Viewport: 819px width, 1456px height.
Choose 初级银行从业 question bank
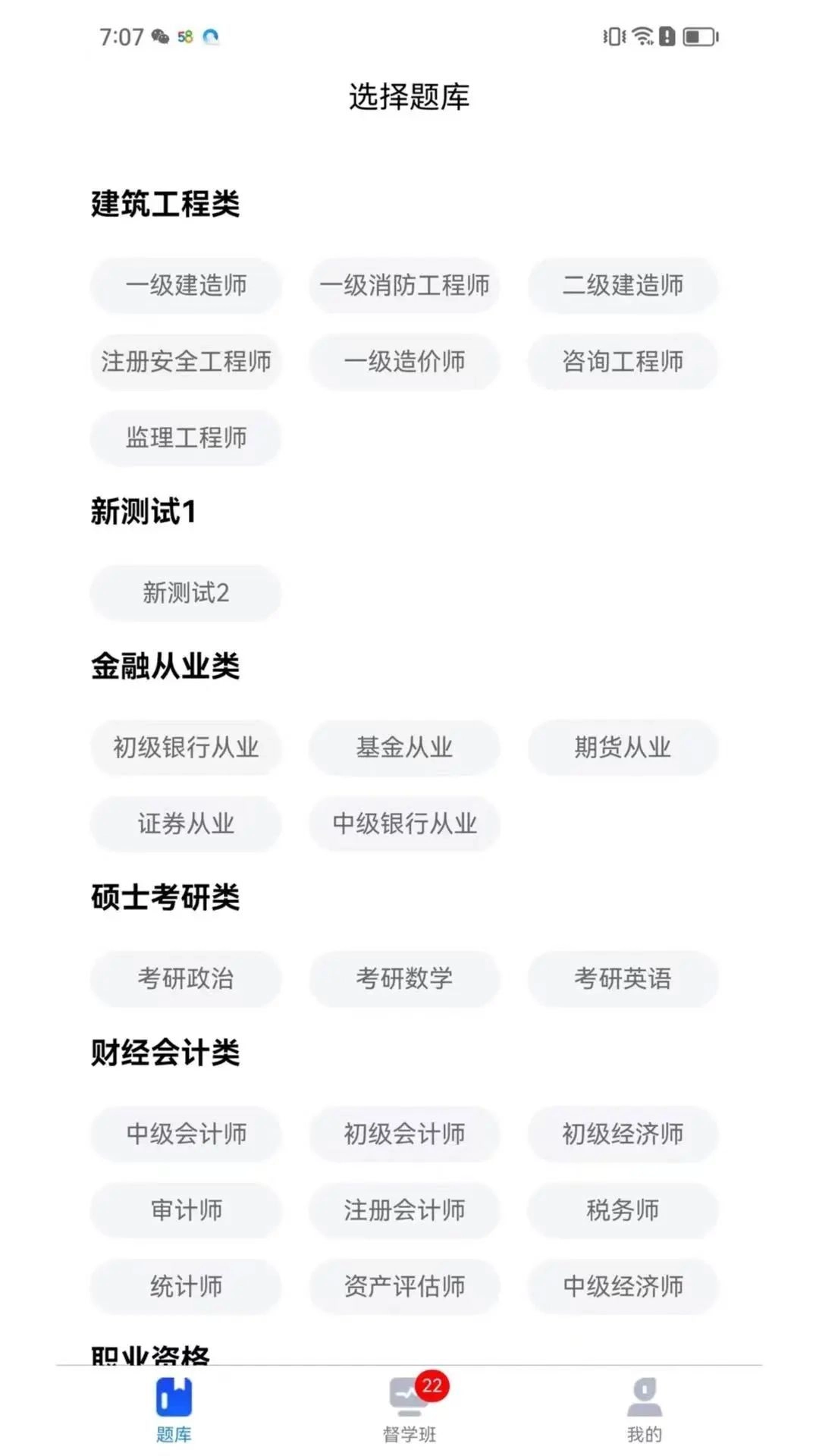(186, 748)
